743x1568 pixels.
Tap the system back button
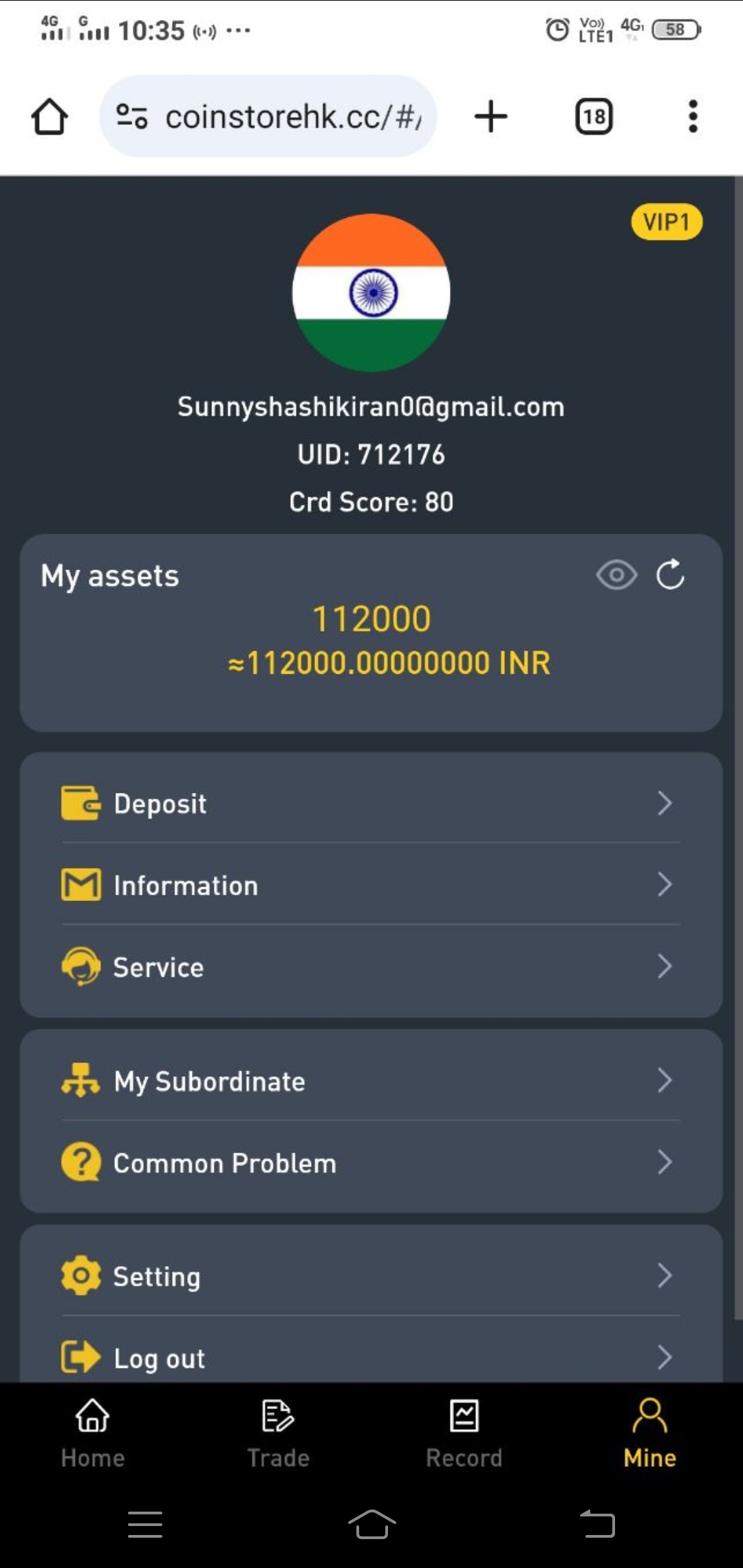click(597, 1524)
